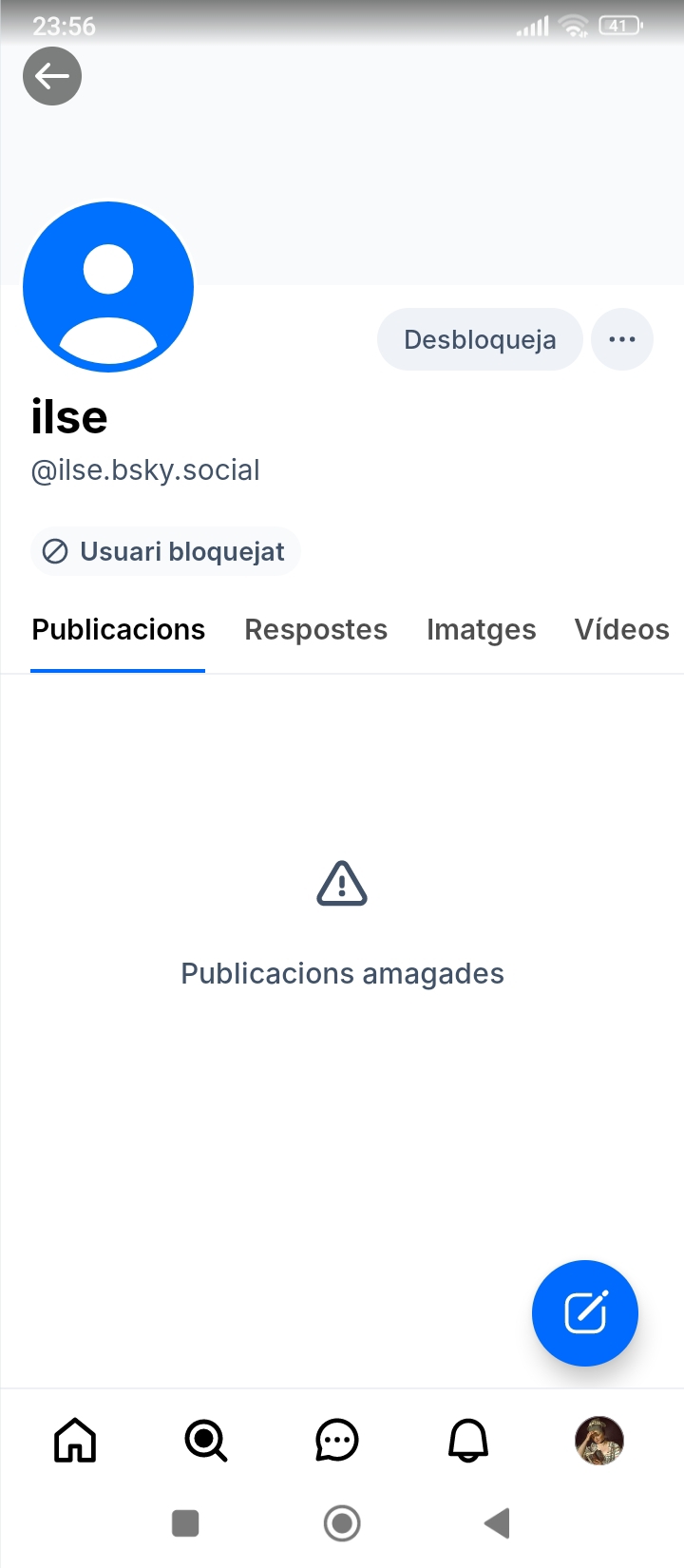Image resolution: width=684 pixels, height=1568 pixels.
Task: Go back using the top arrow
Action: (x=52, y=76)
